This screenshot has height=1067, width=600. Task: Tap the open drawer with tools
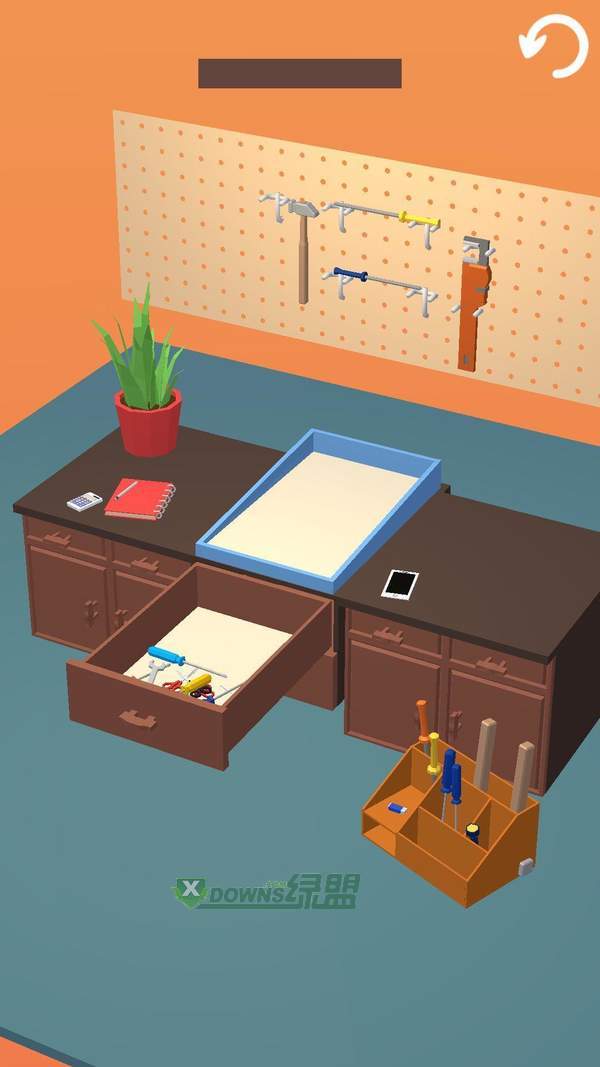coord(200,665)
